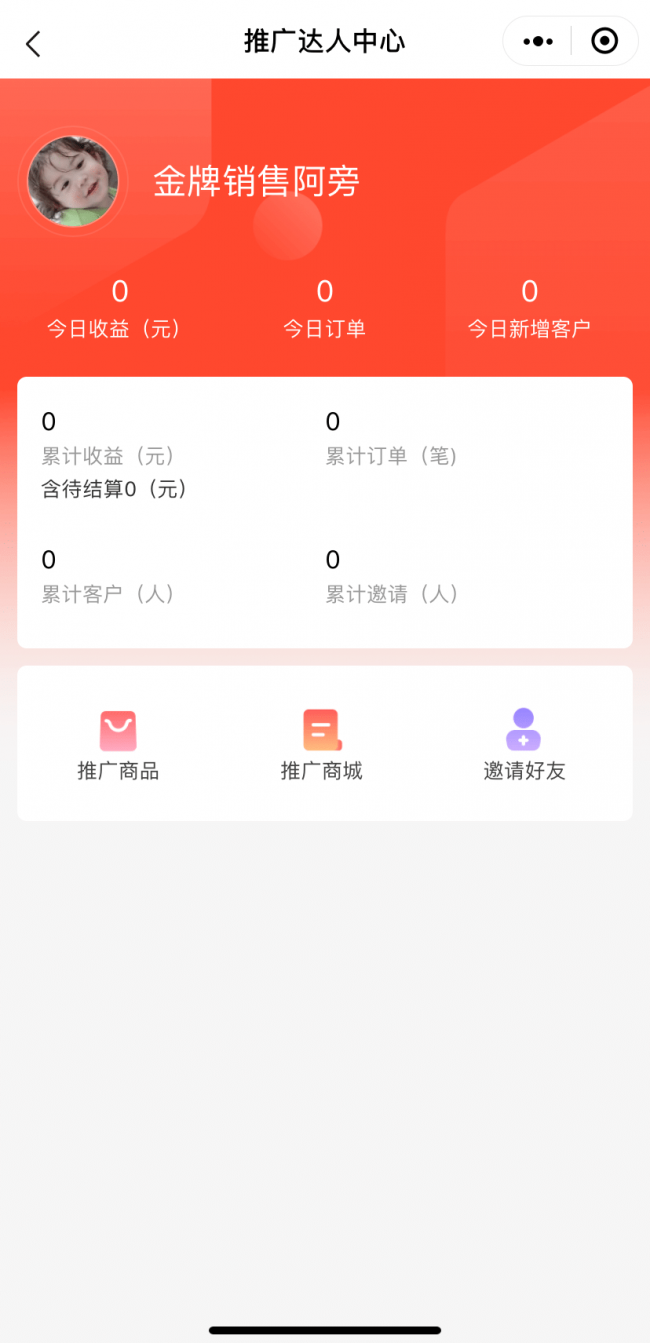Select 邀请好友 to invite friends
The height and width of the screenshot is (1343, 650).
524,745
